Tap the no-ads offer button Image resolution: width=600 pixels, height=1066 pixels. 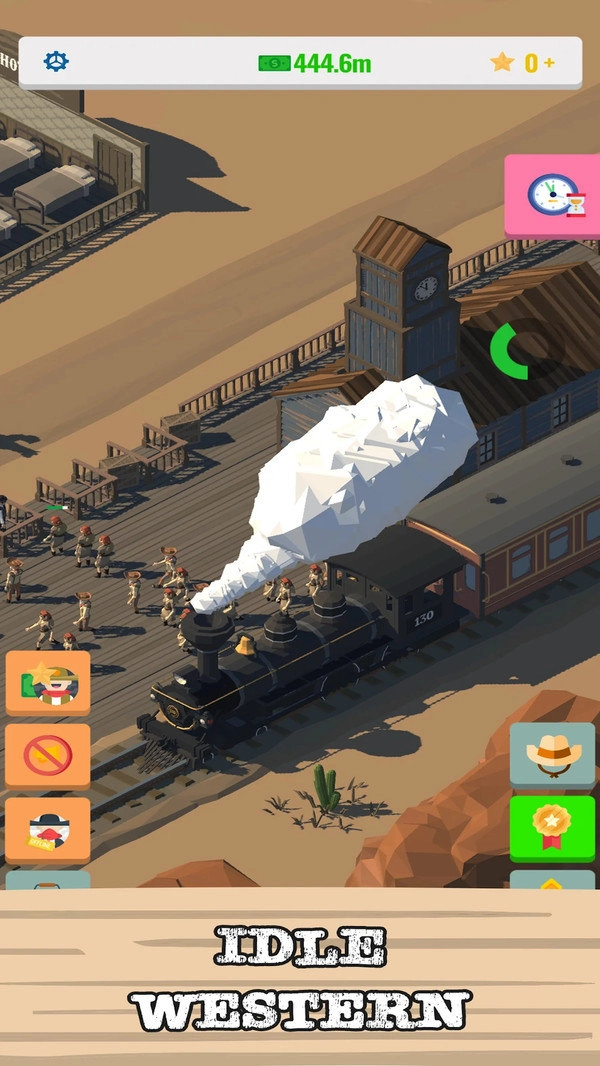tap(48, 756)
